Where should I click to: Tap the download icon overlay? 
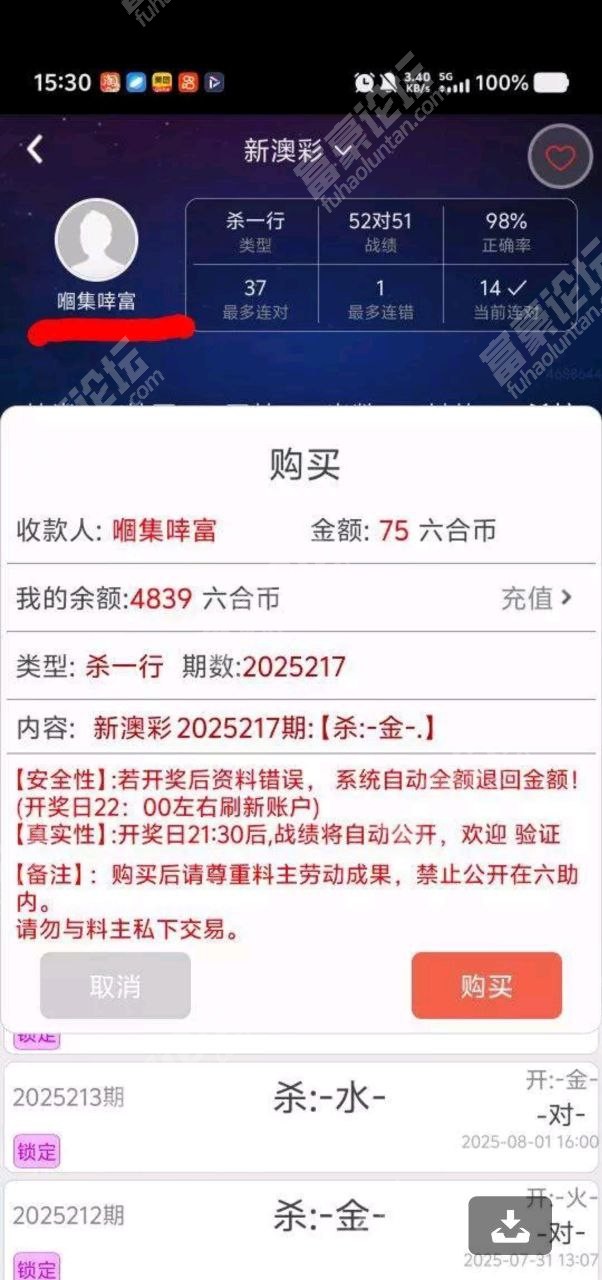pos(510,1226)
